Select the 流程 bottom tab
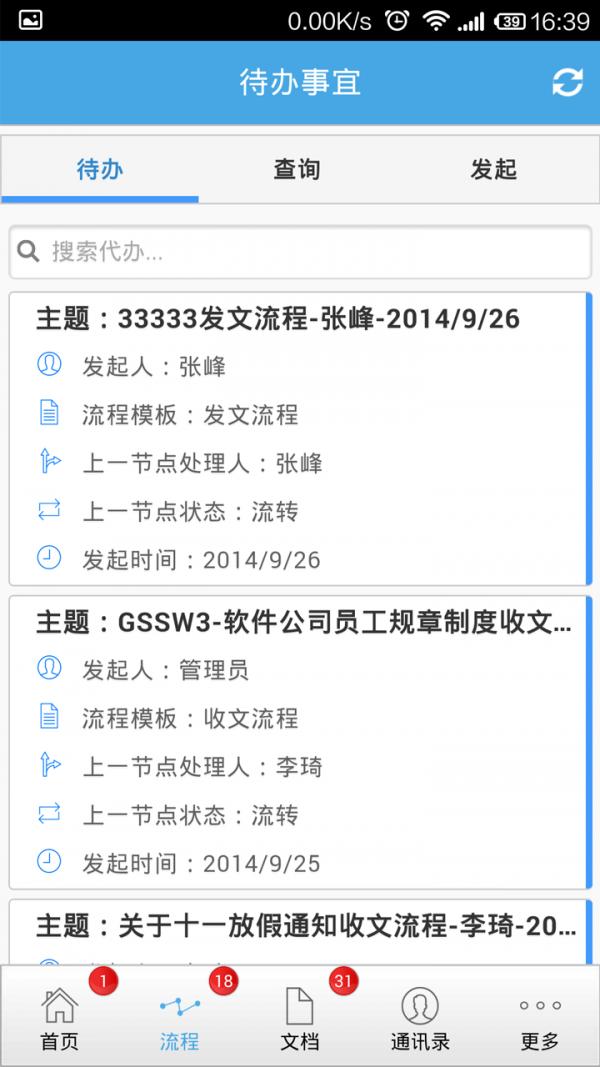This screenshot has height=1067, width=600. [180, 1018]
